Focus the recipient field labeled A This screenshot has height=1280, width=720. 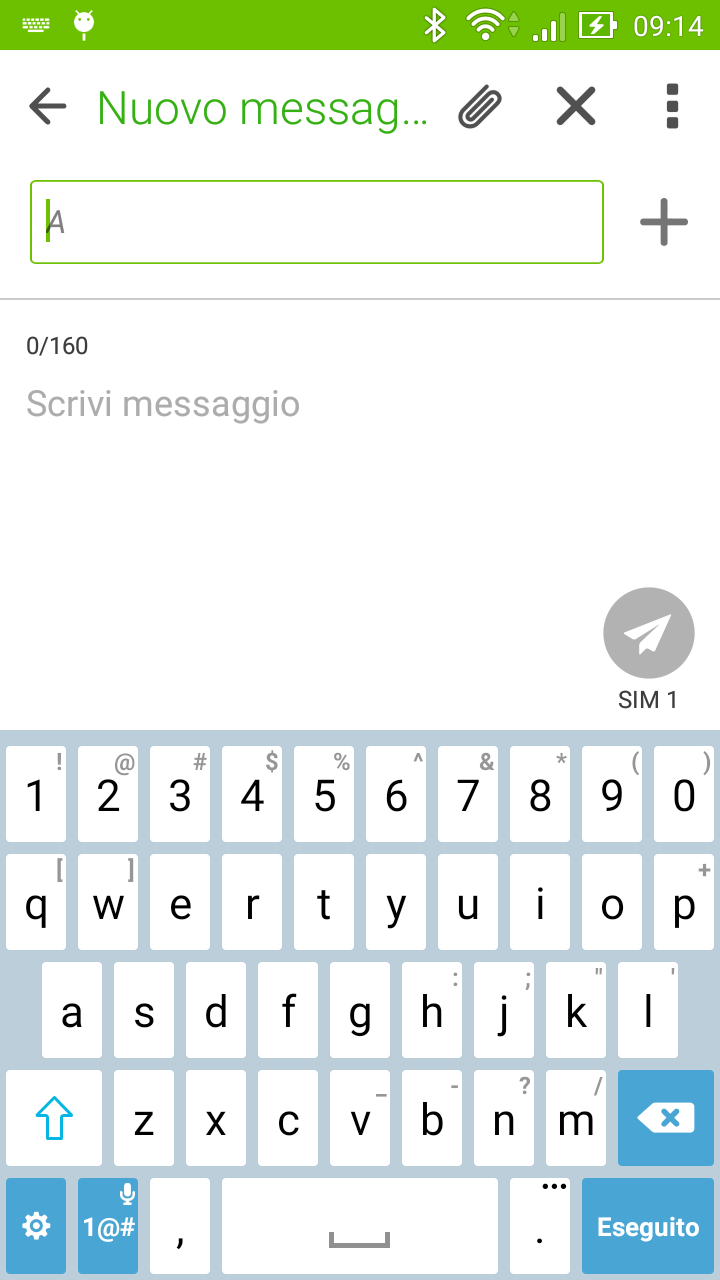pyautogui.click(x=317, y=222)
